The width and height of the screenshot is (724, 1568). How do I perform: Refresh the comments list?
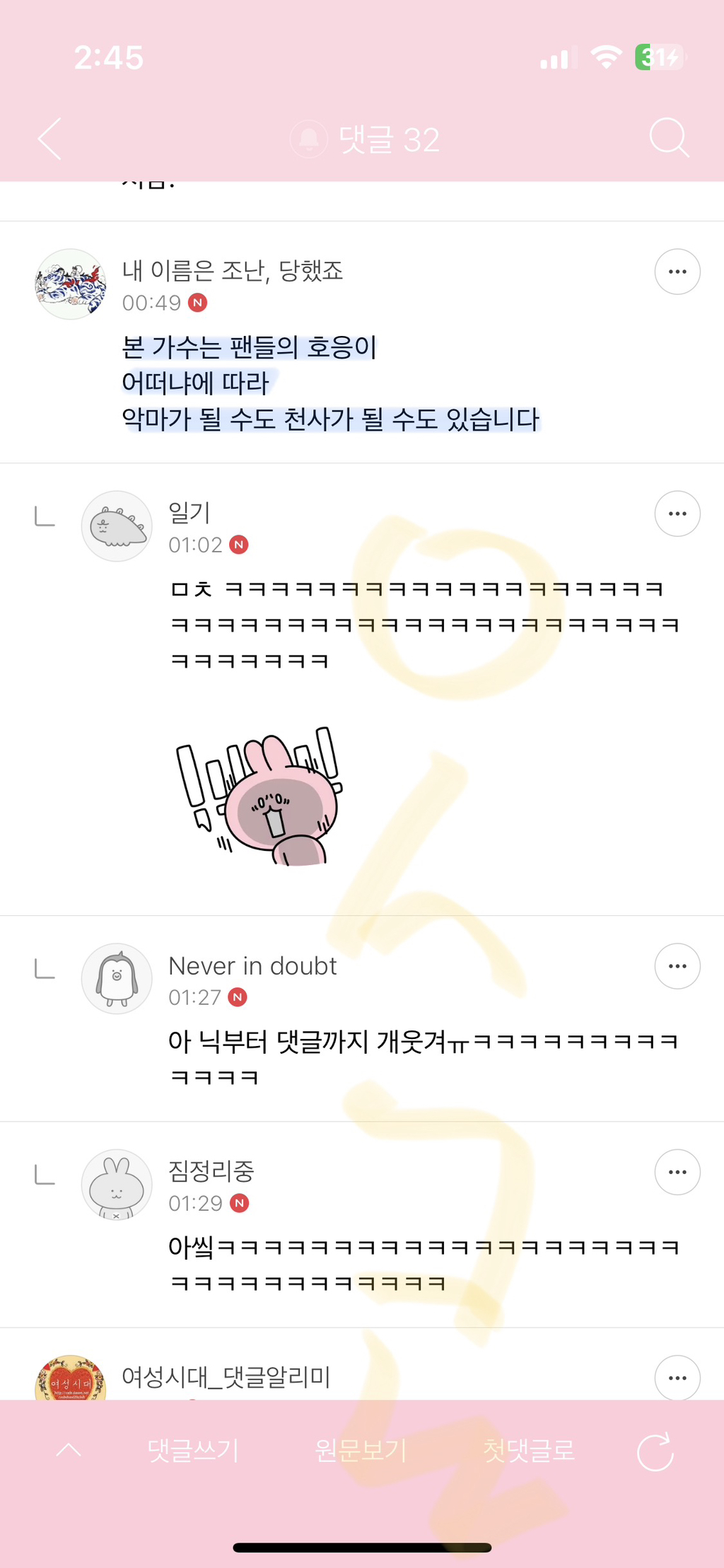coord(655,1452)
